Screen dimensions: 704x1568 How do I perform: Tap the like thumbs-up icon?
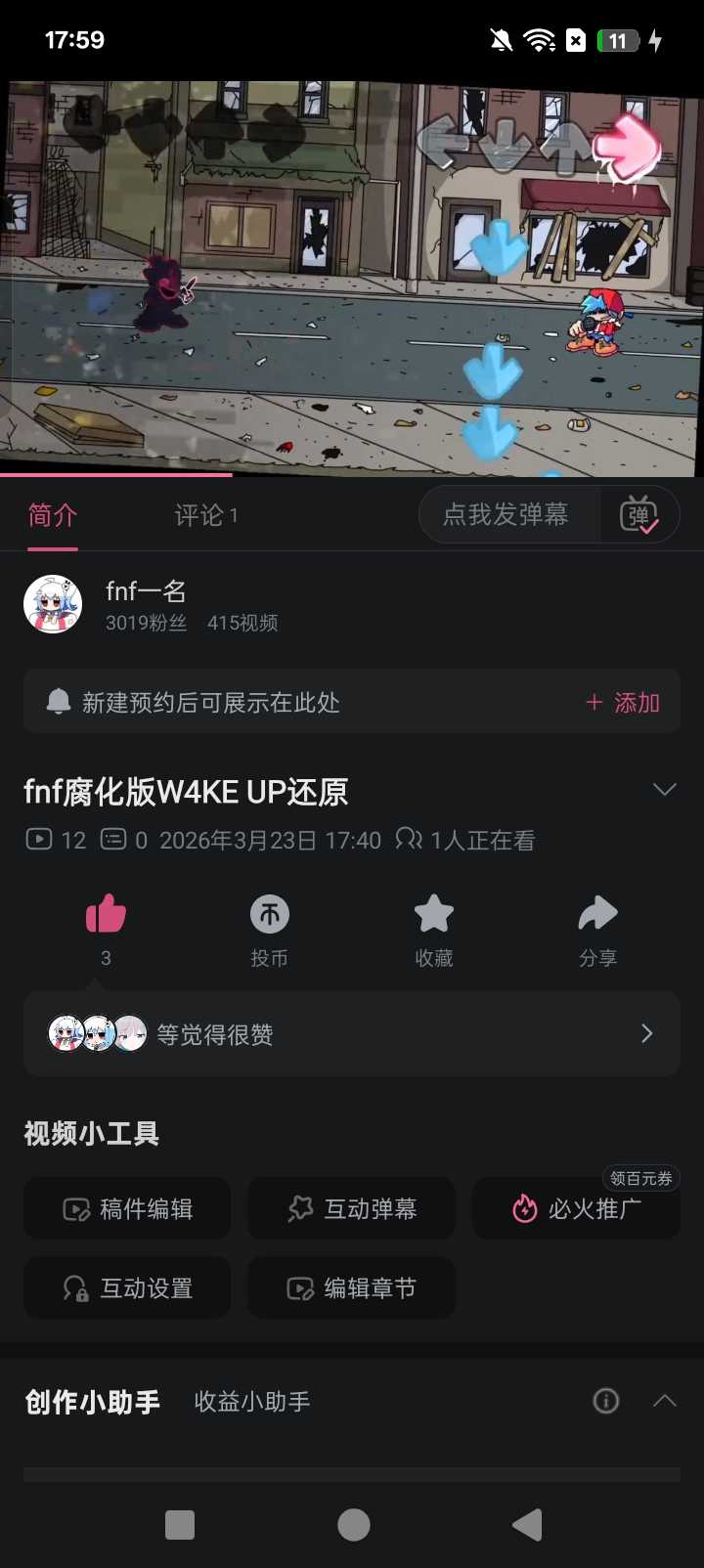[106, 915]
